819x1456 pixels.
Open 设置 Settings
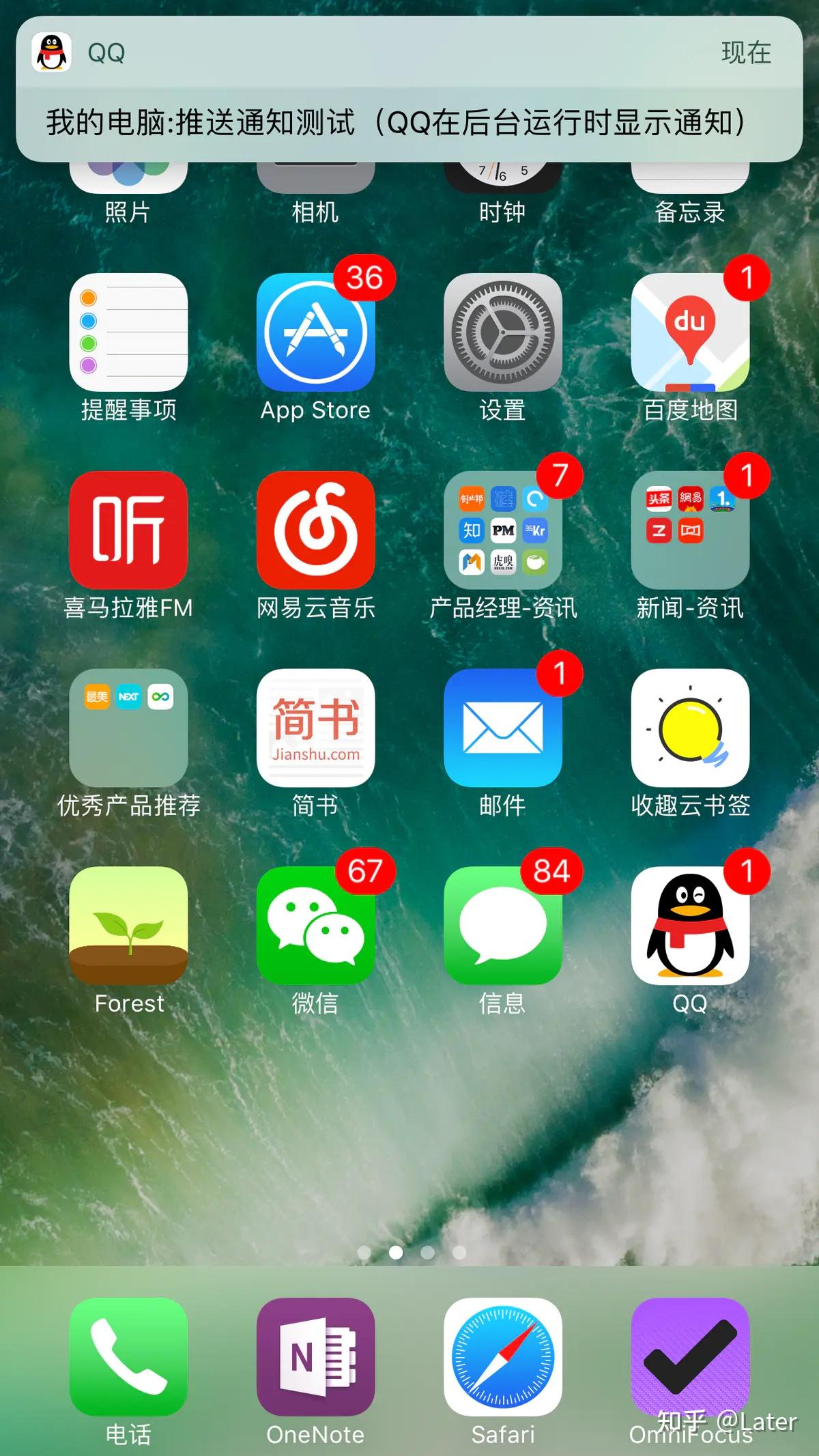point(503,332)
